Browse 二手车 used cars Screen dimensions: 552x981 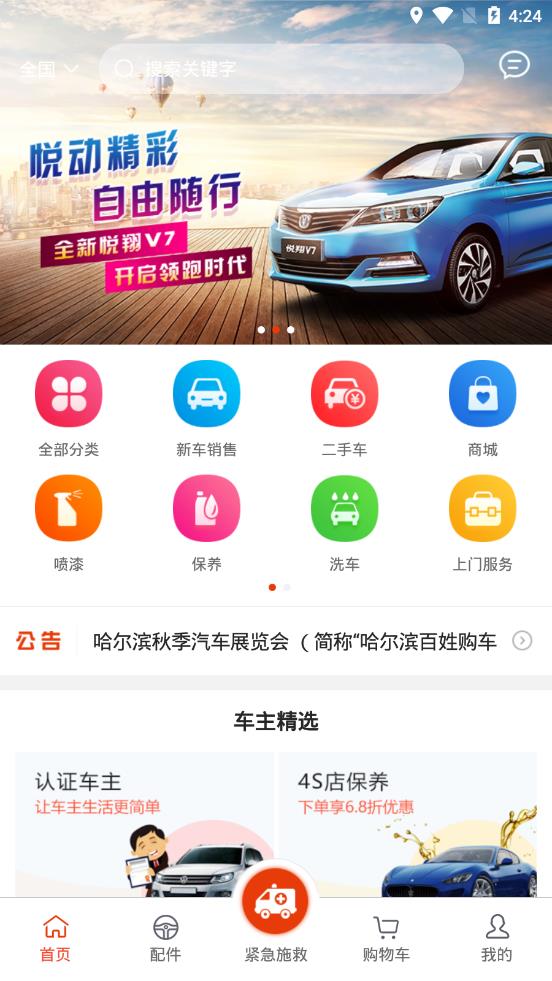point(344,409)
